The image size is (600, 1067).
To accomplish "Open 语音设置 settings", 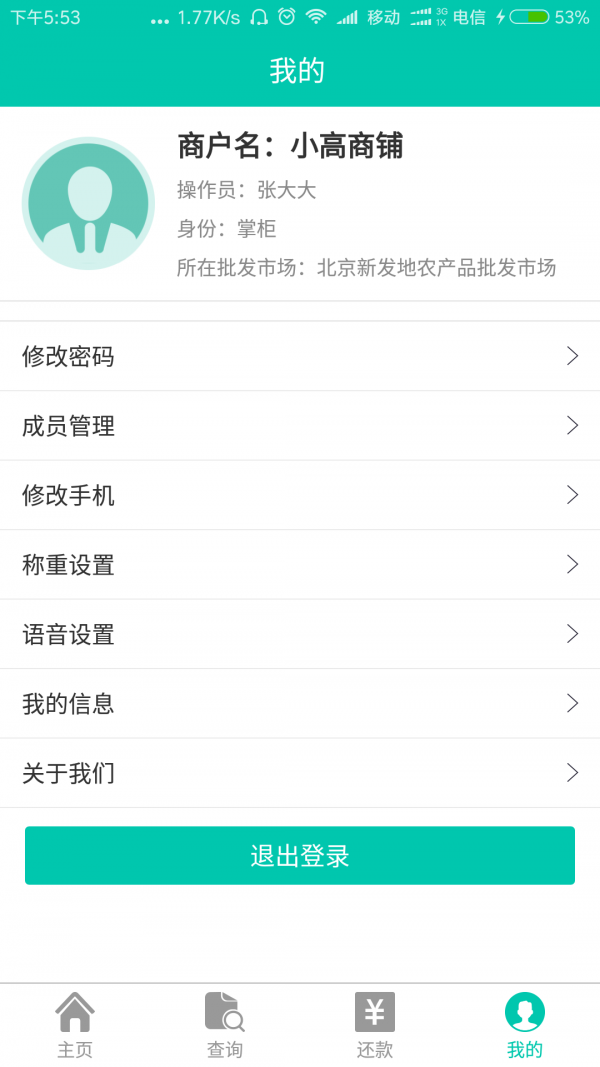I will (300, 634).
